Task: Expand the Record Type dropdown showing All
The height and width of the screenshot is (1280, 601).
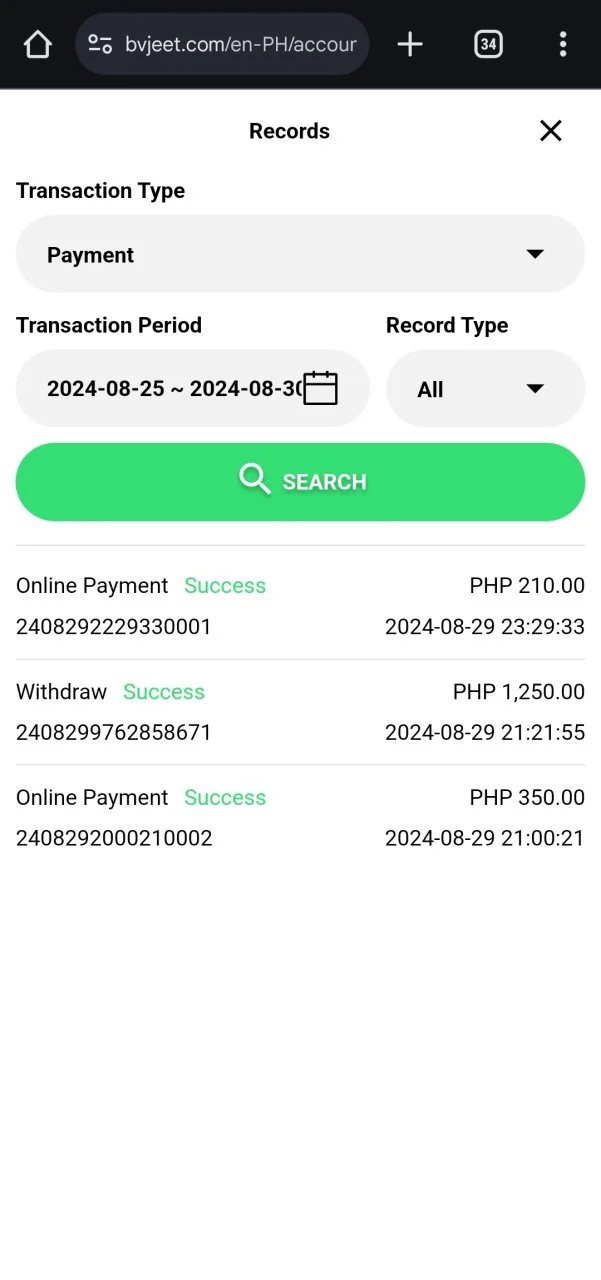Action: coord(485,388)
